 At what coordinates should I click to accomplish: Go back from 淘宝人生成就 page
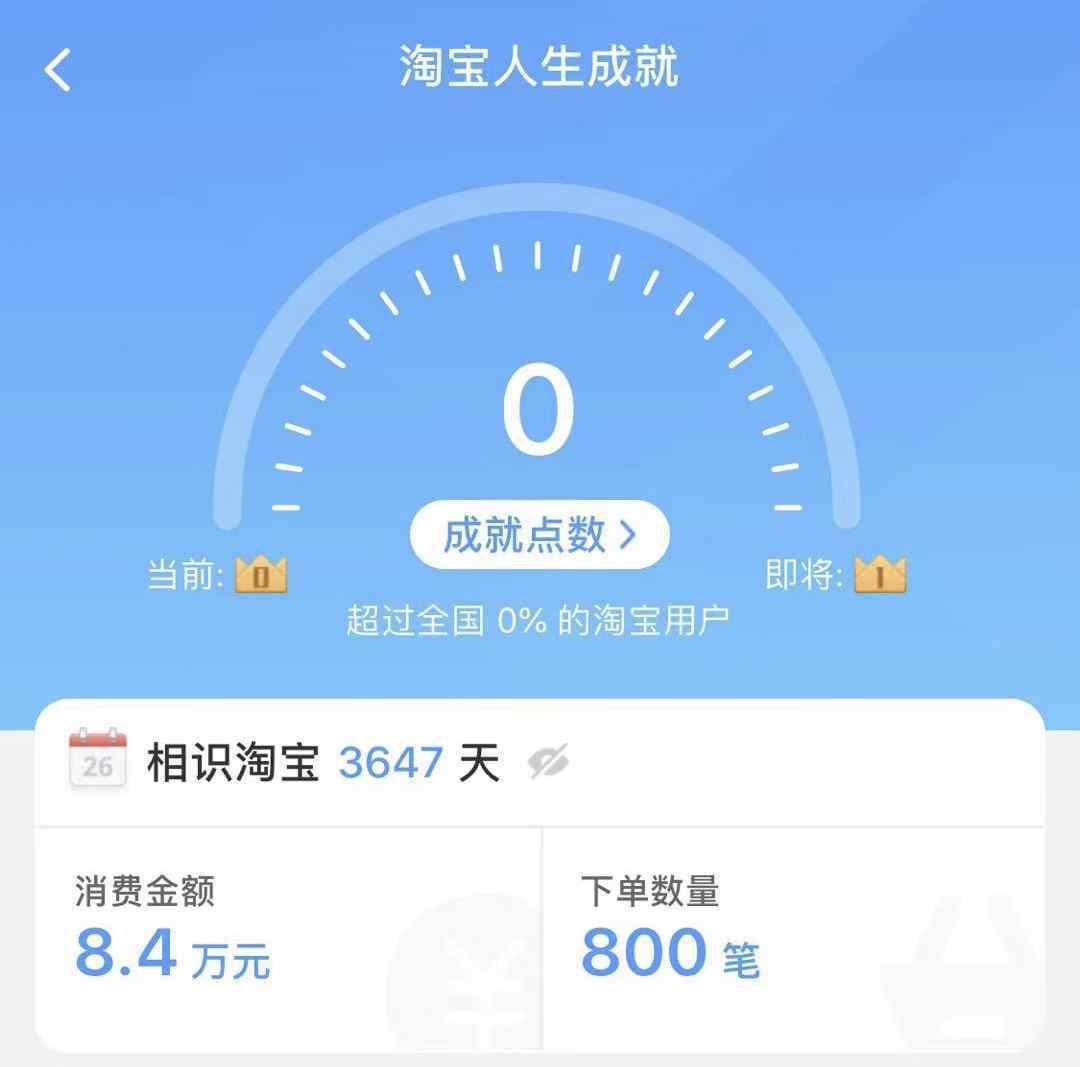[x=58, y=71]
